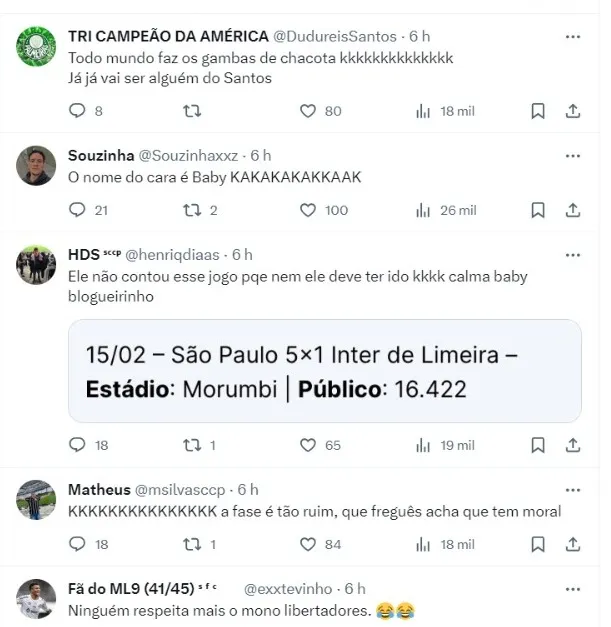Open overflow menu on TRI CAMPEÃO DA AMÉRICA's tweet
This screenshot has width=611, height=627.
pos(573,37)
